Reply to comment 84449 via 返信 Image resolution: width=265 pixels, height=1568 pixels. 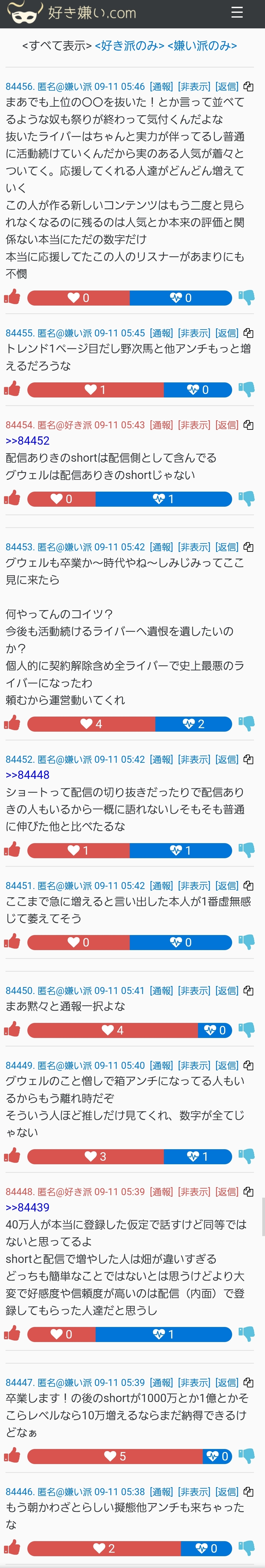point(227,1065)
